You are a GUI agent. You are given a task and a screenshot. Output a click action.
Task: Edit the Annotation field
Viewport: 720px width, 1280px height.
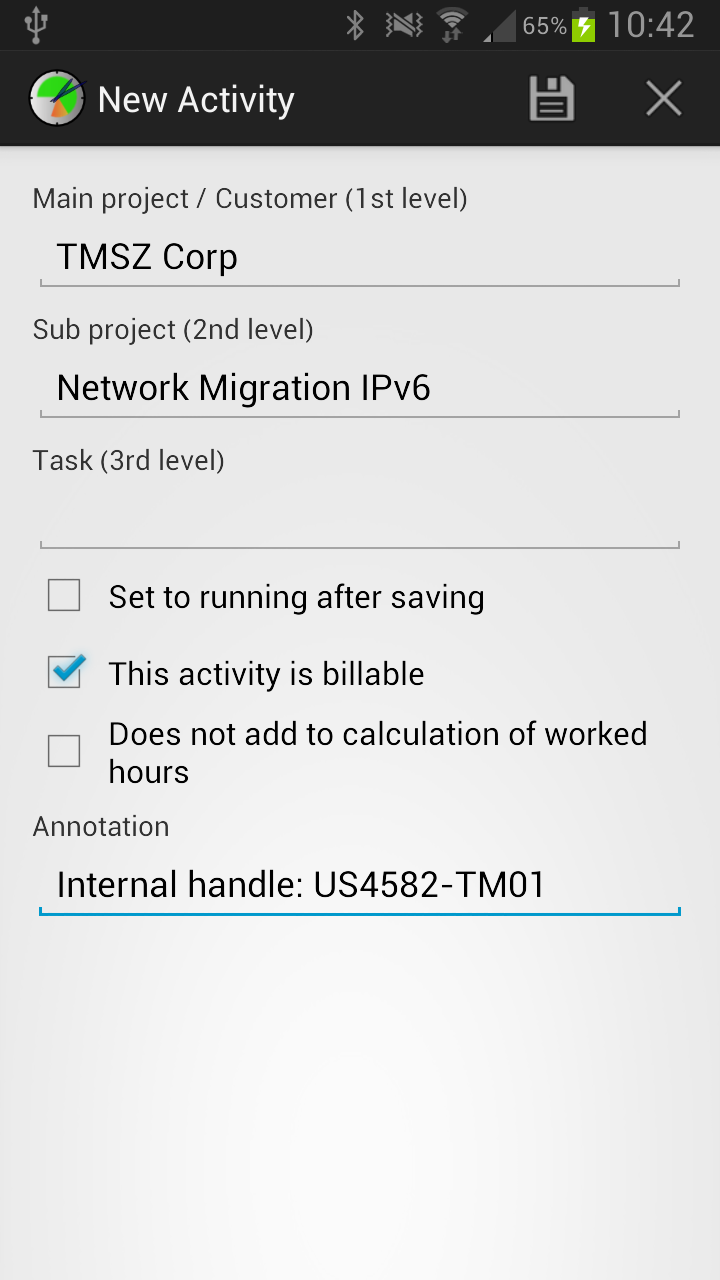click(x=360, y=885)
